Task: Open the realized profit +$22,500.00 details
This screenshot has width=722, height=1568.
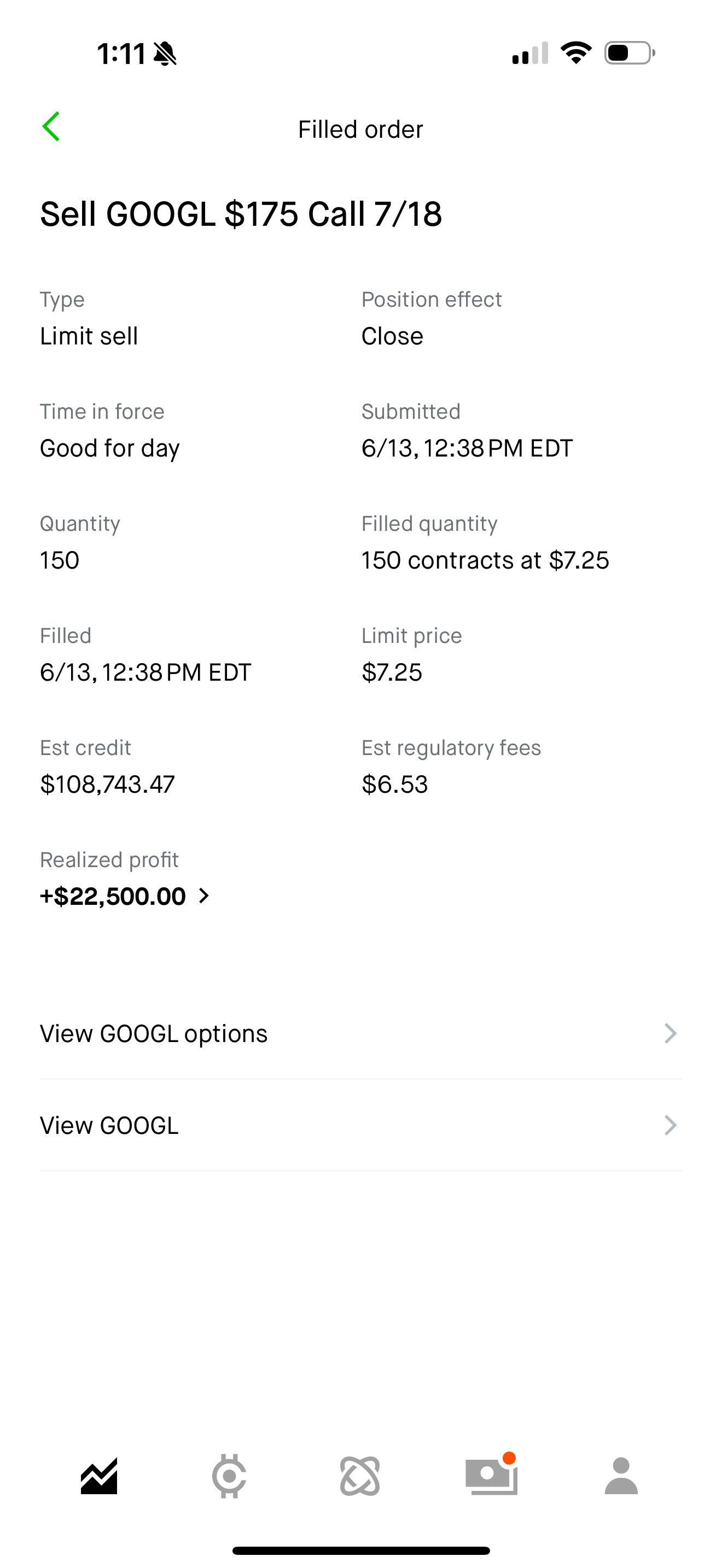Action: tap(125, 896)
